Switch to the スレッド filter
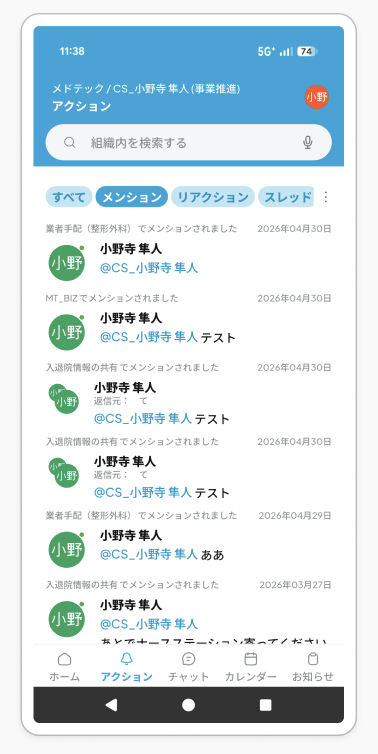The width and height of the screenshot is (378, 754). click(x=286, y=197)
